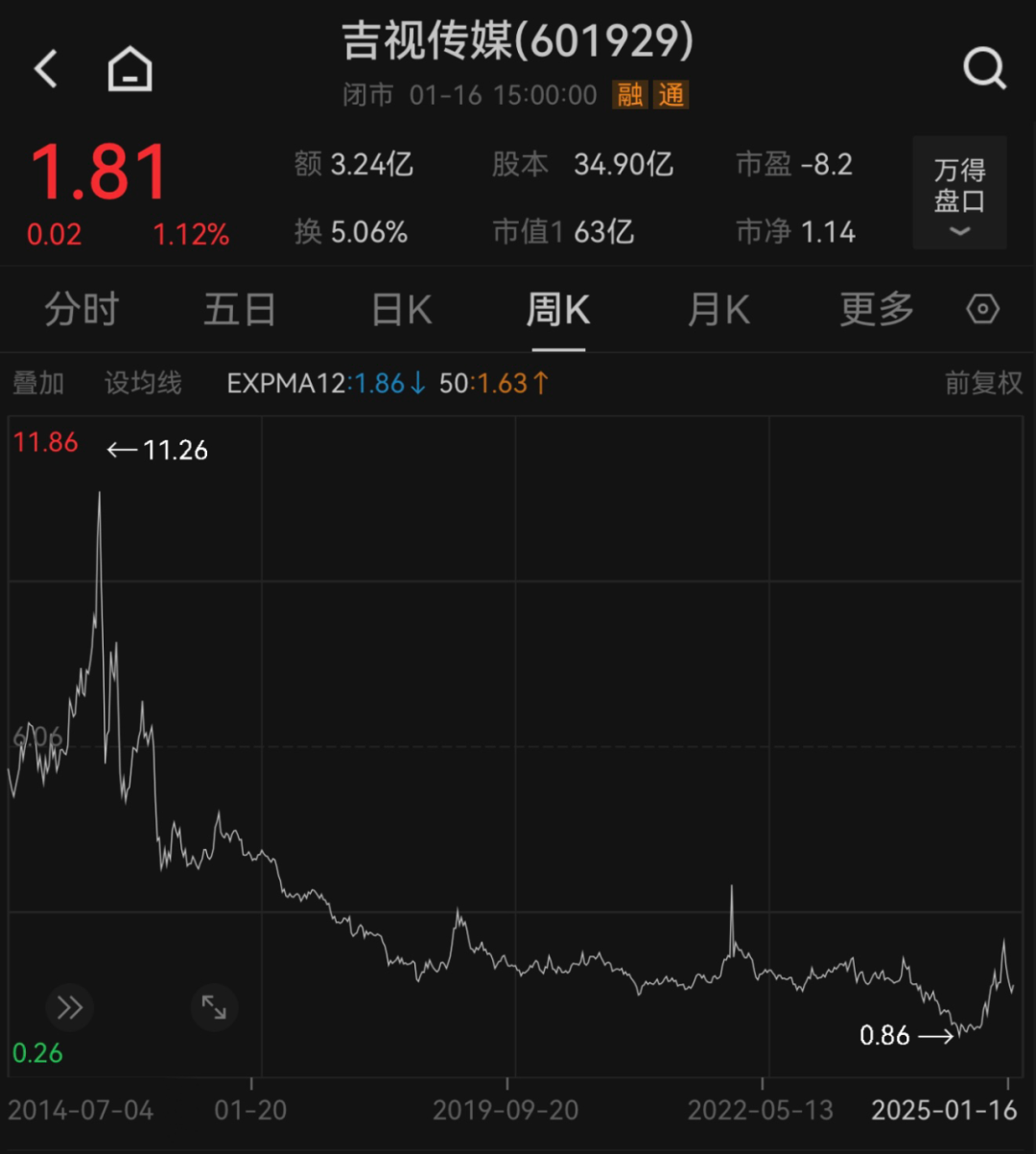Change the 前复权 adjustment mode
This screenshot has height=1154, width=1036.
(x=983, y=384)
